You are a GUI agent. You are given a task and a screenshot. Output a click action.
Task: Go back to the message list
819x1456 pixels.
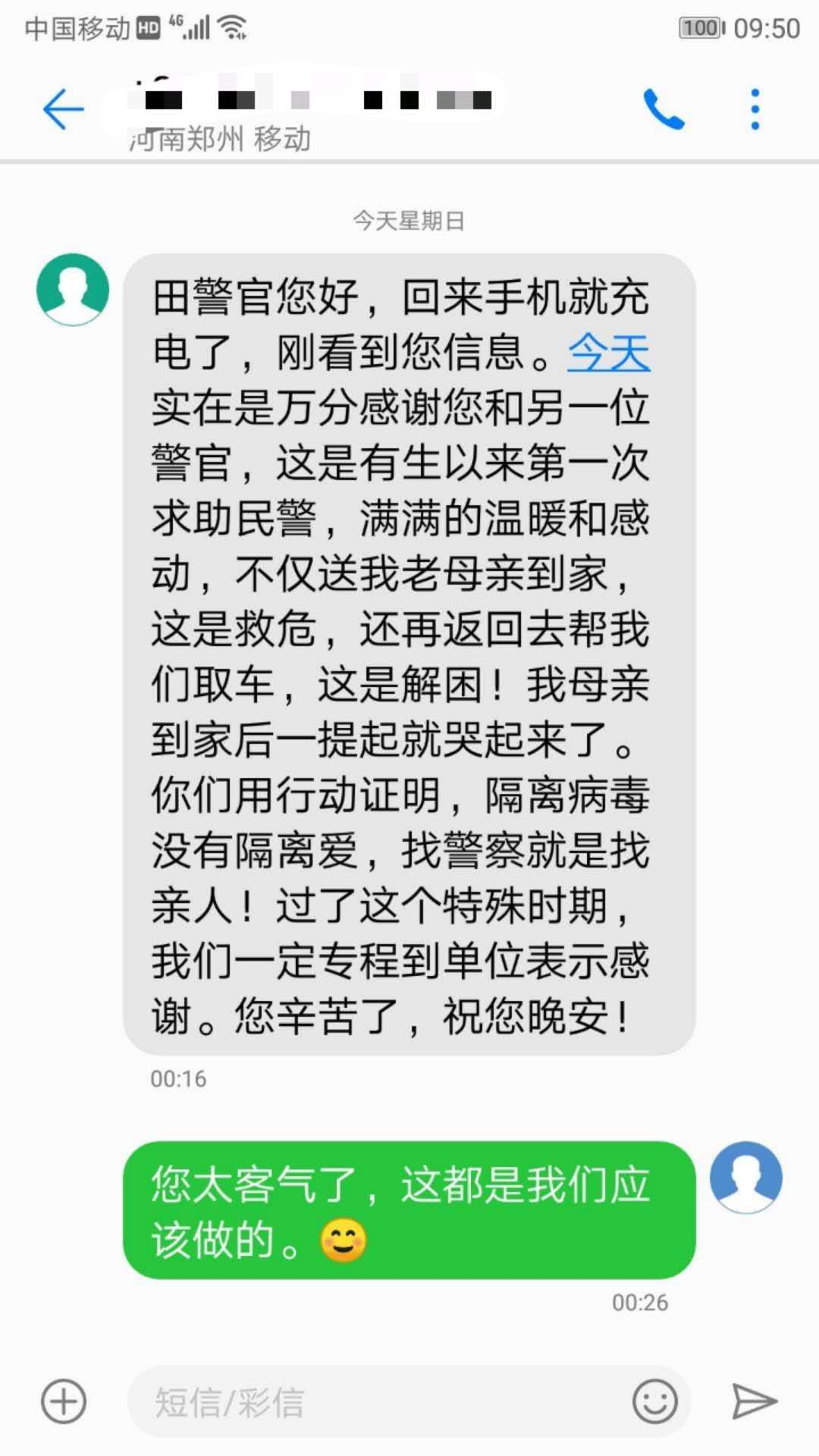click(63, 109)
